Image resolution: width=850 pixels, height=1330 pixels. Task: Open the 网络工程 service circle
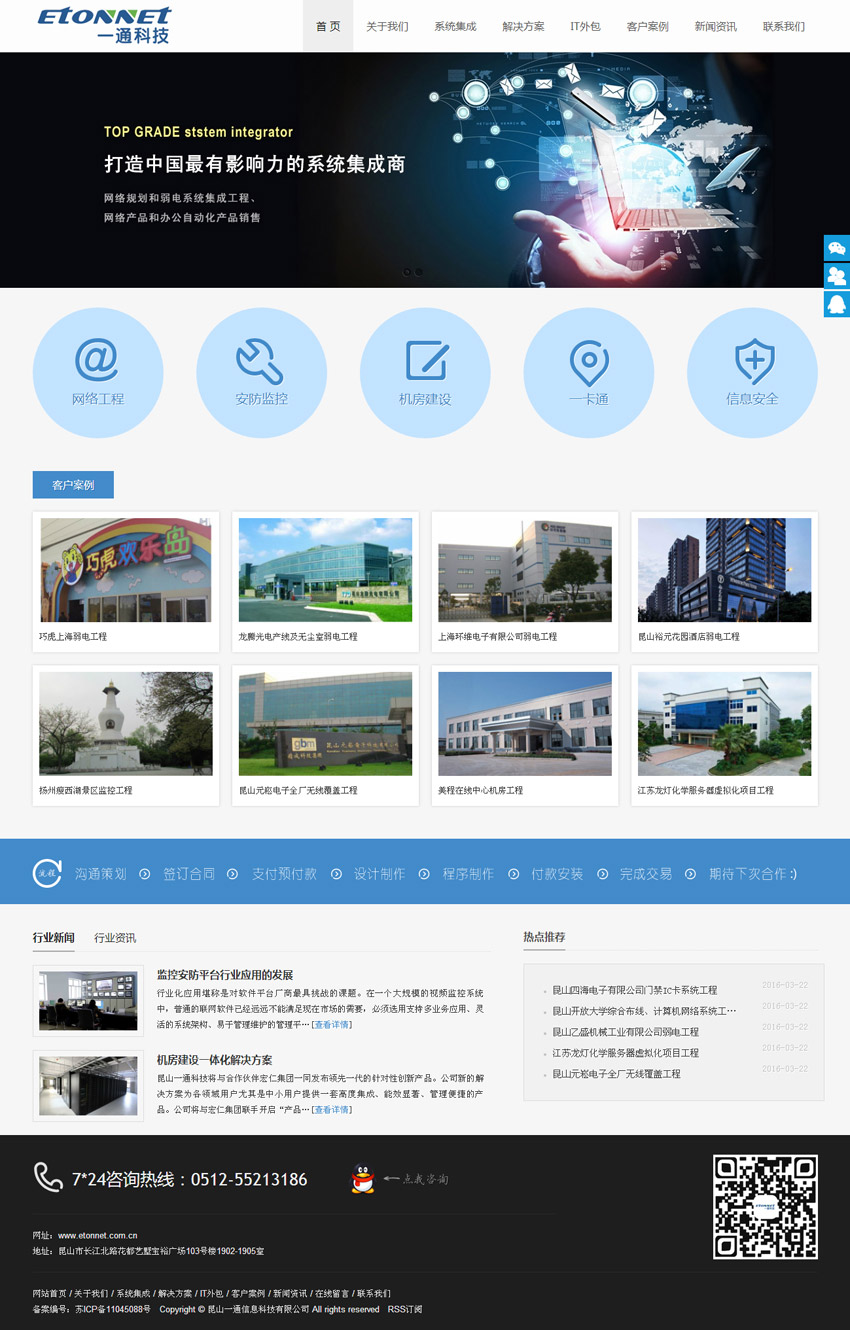coord(98,373)
